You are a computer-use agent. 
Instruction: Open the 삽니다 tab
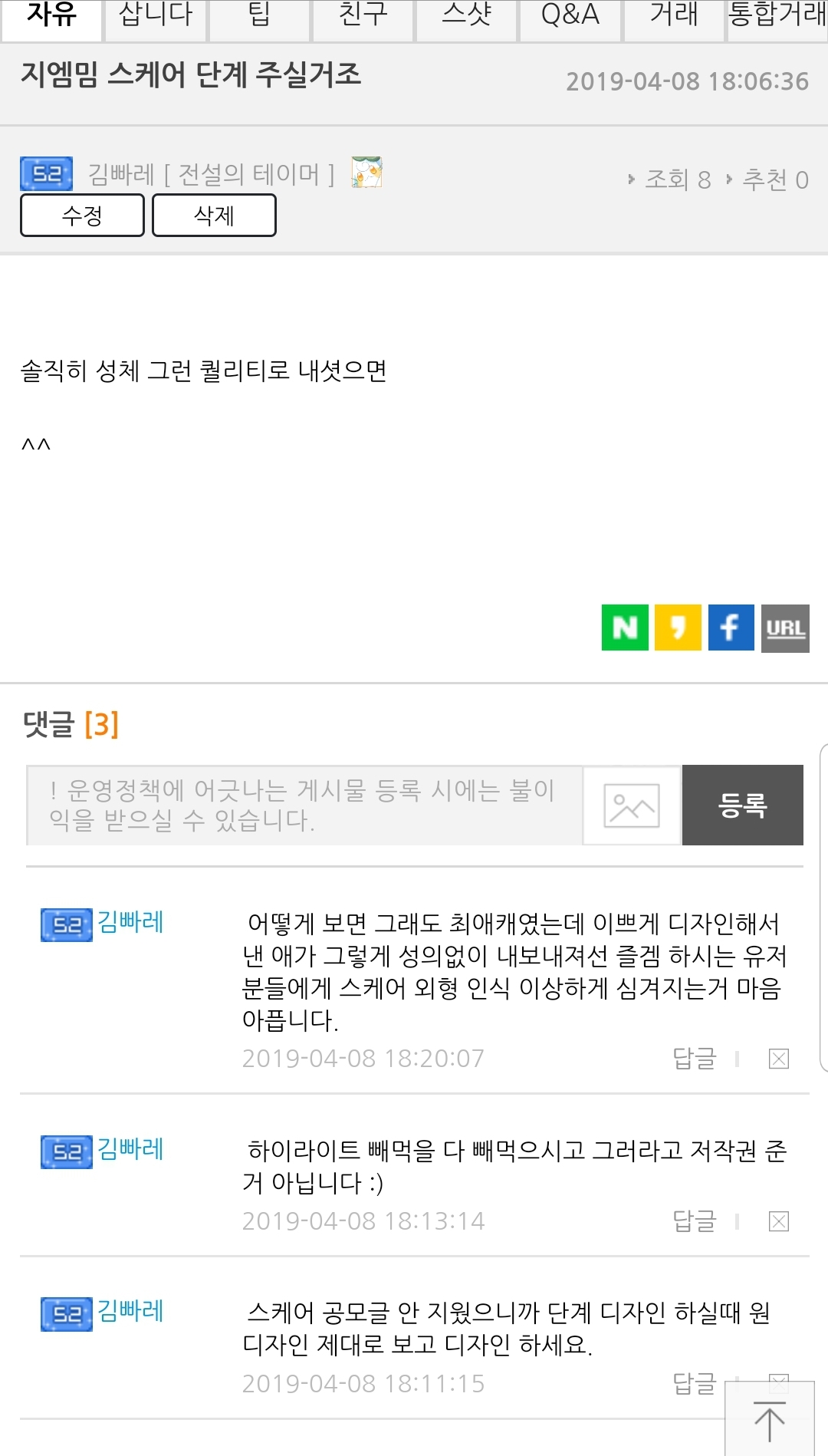pyautogui.click(x=156, y=17)
